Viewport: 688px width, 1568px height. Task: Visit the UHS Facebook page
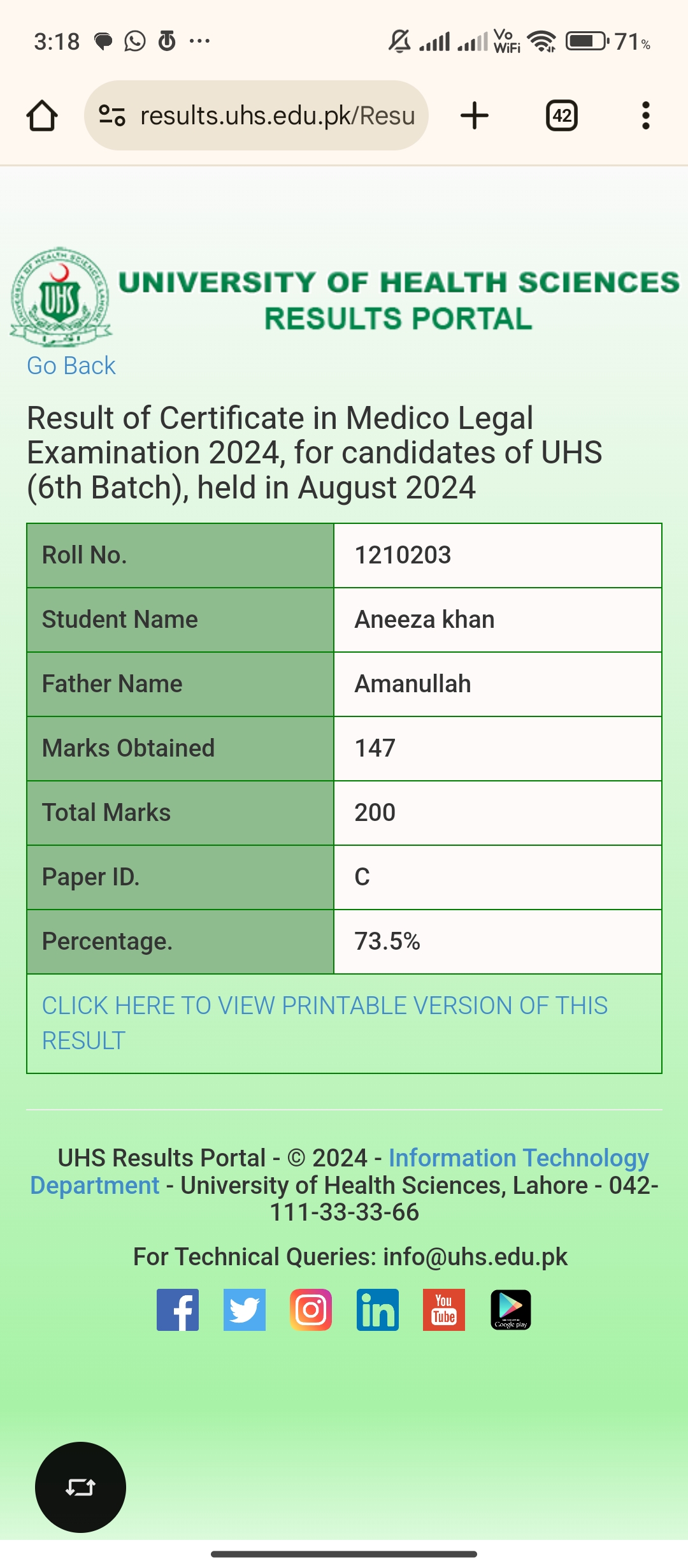(x=178, y=1310)
